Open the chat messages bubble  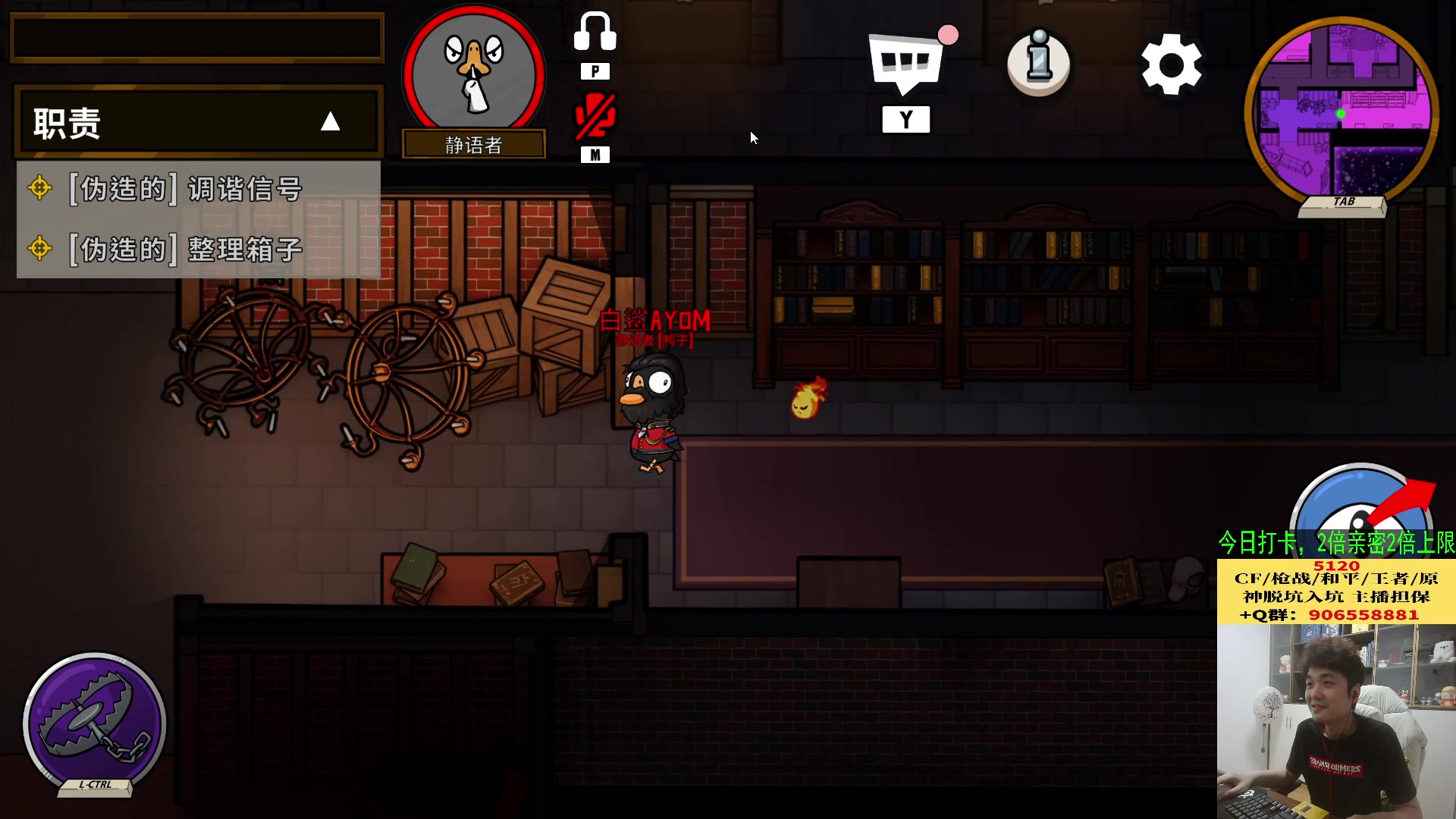click(905, 64)
